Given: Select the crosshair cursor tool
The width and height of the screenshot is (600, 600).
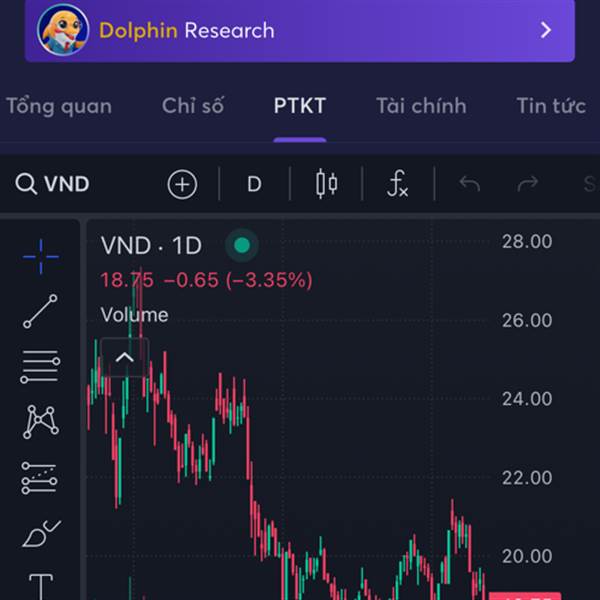Looking at the screenshot, I should 41,257.
